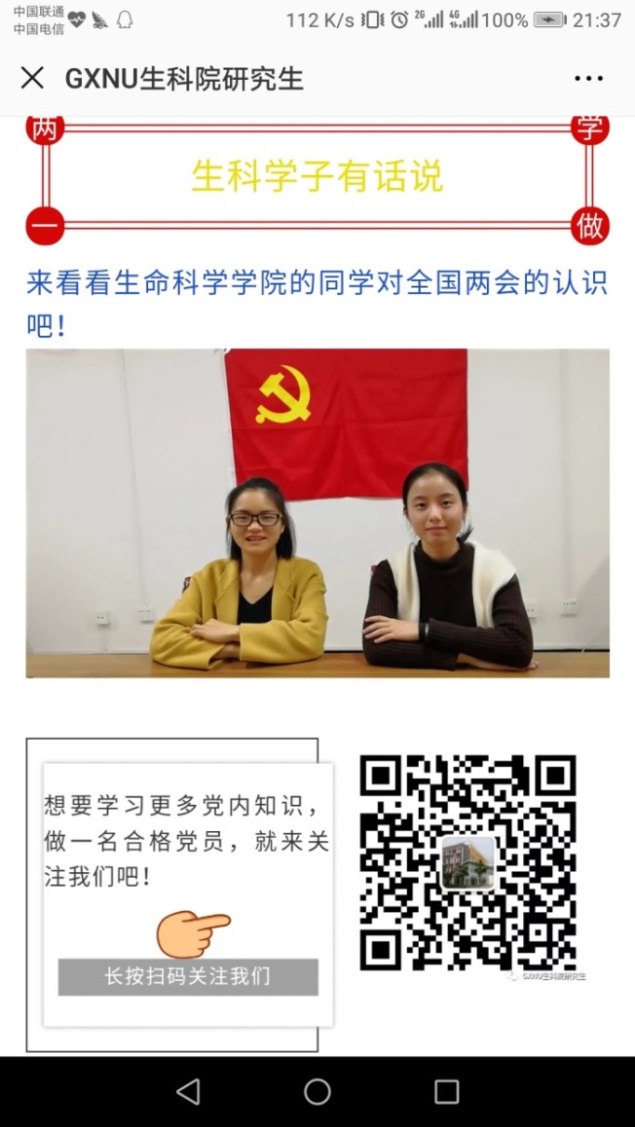Tap the students' photo in the article
Image resolution: width=635 pixels, height=1127 pixels.
tap(317, 513)
